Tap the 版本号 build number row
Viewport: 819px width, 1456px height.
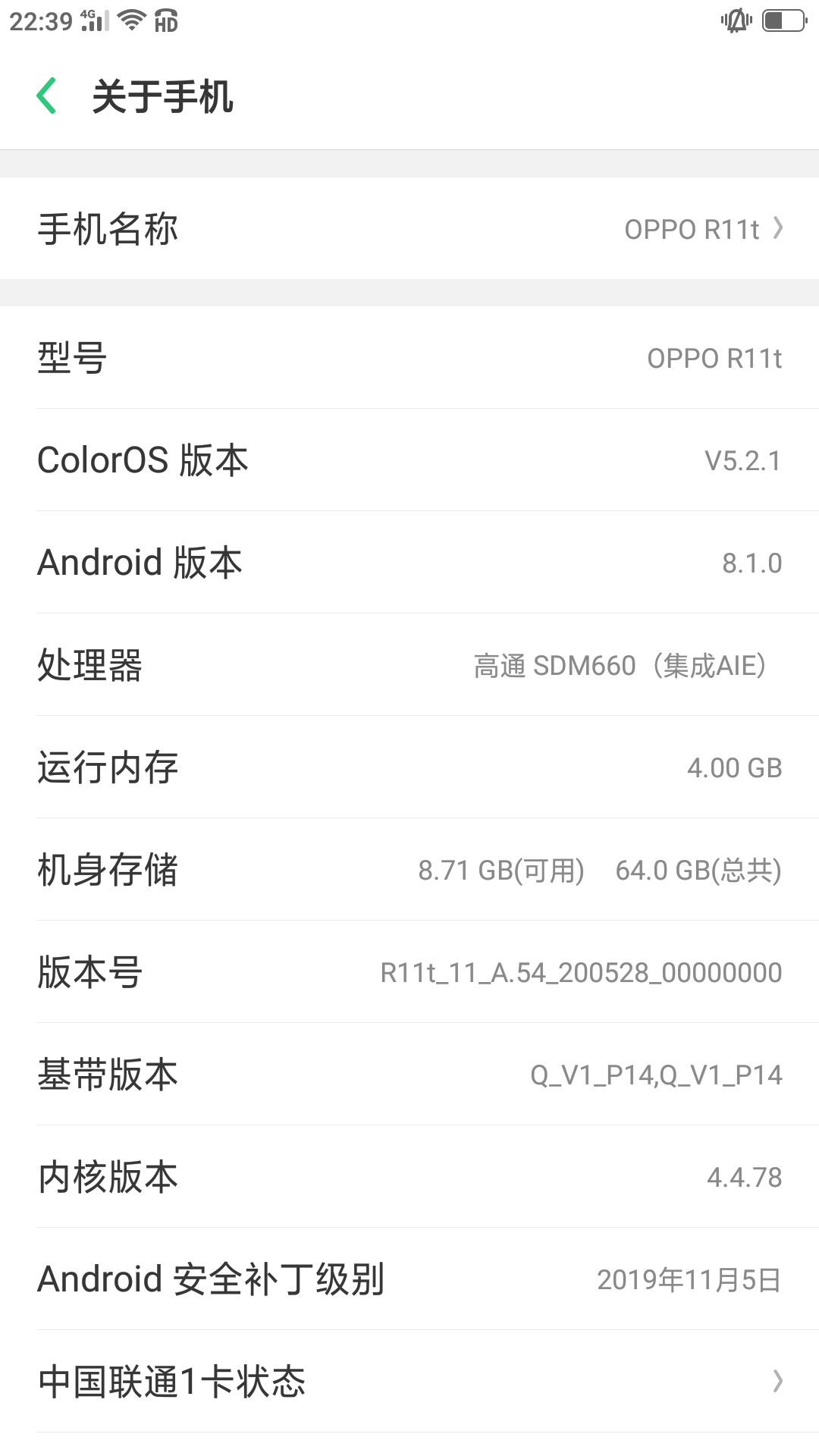click(x=409, y=971)
